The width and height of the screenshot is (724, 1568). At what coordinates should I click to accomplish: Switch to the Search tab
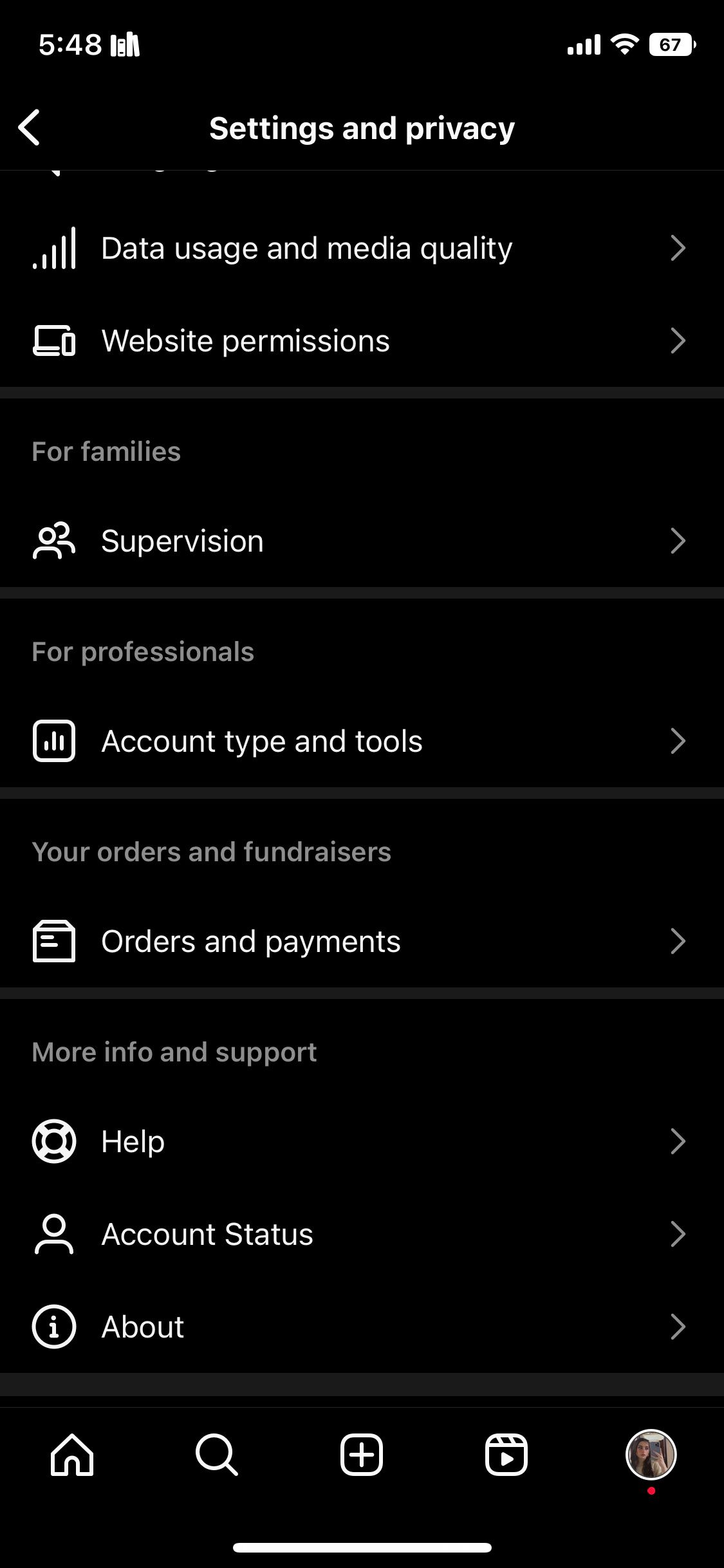click(217, 1455)
